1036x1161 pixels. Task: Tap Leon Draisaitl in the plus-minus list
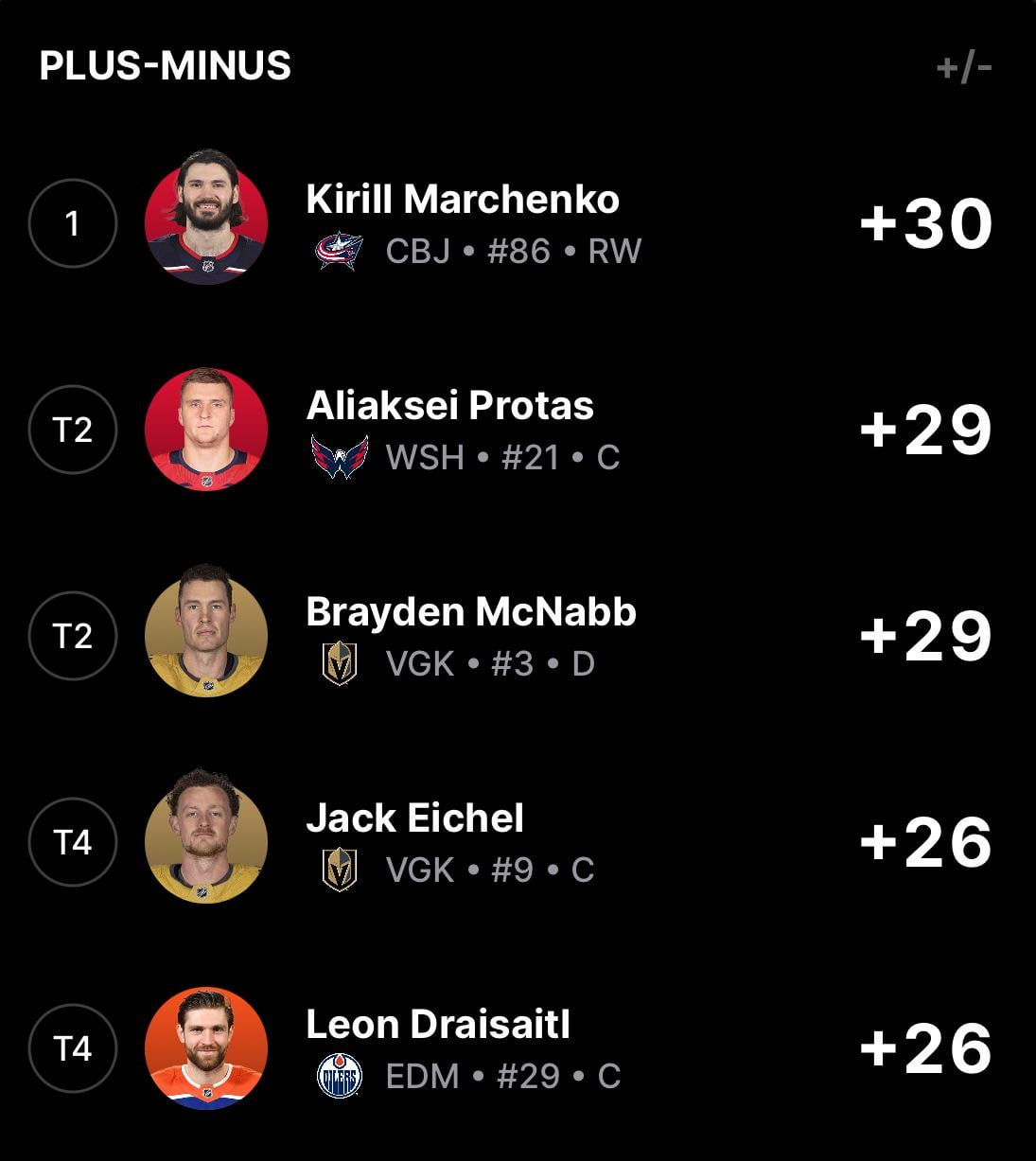point(438,1026)
